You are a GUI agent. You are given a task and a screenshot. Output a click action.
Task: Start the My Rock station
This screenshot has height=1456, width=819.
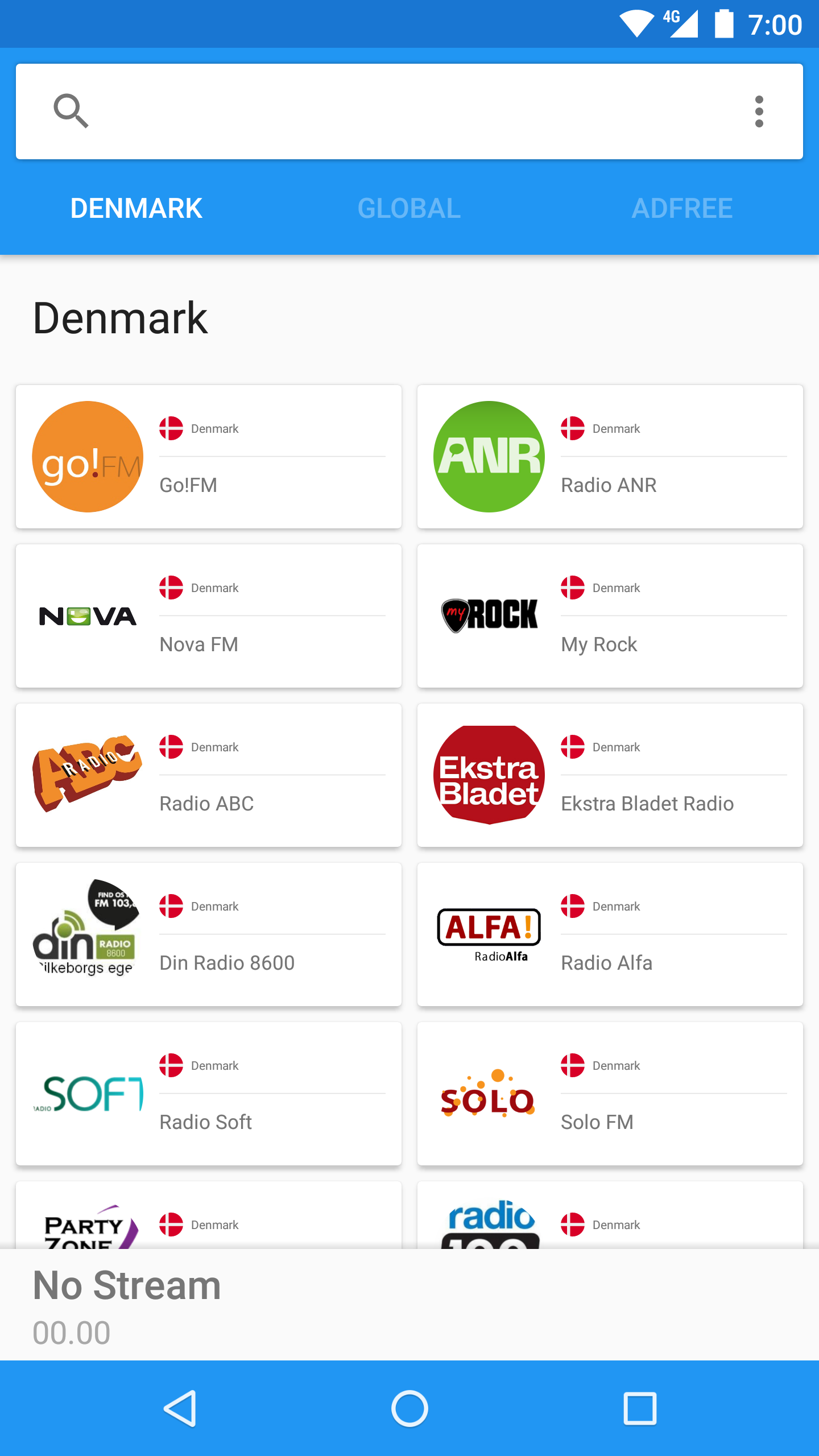point(610,616)
